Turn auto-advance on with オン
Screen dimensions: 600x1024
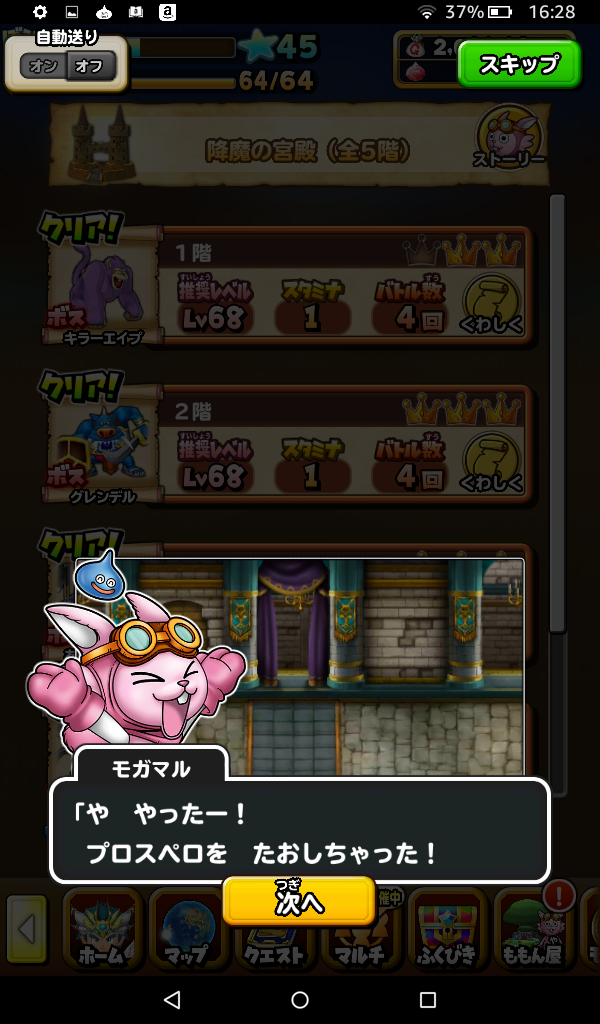43,67
